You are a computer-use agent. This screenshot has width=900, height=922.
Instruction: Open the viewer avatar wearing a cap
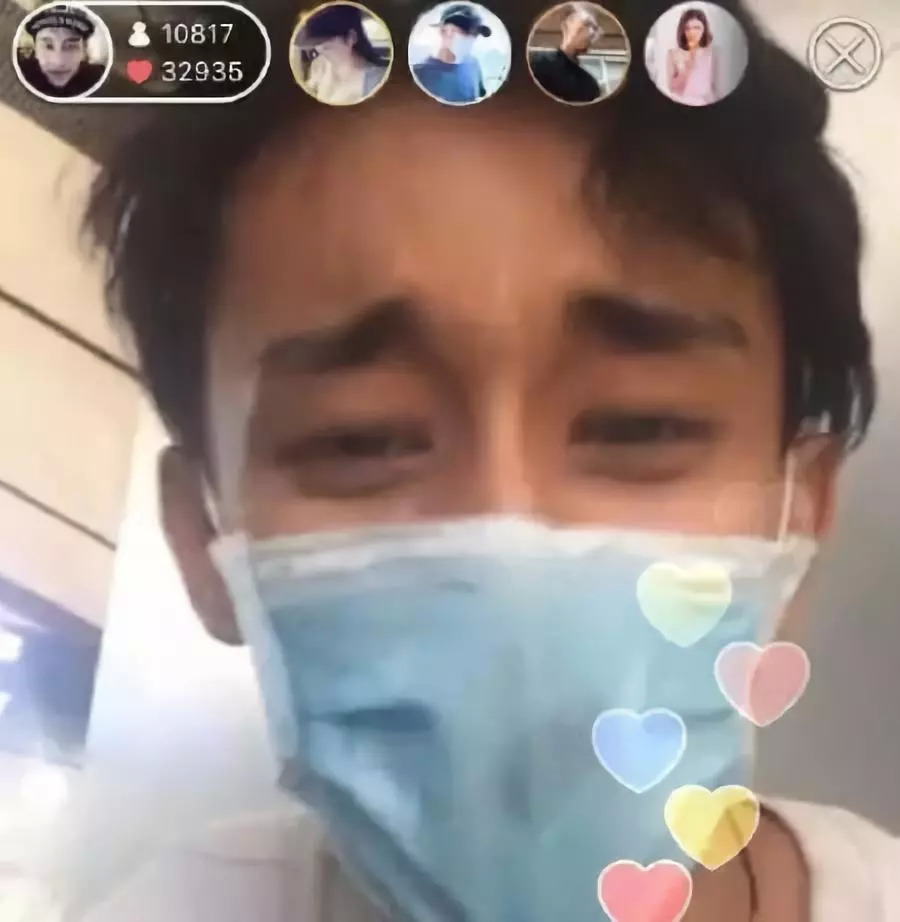pyautogui.click(x=459, y=54)
